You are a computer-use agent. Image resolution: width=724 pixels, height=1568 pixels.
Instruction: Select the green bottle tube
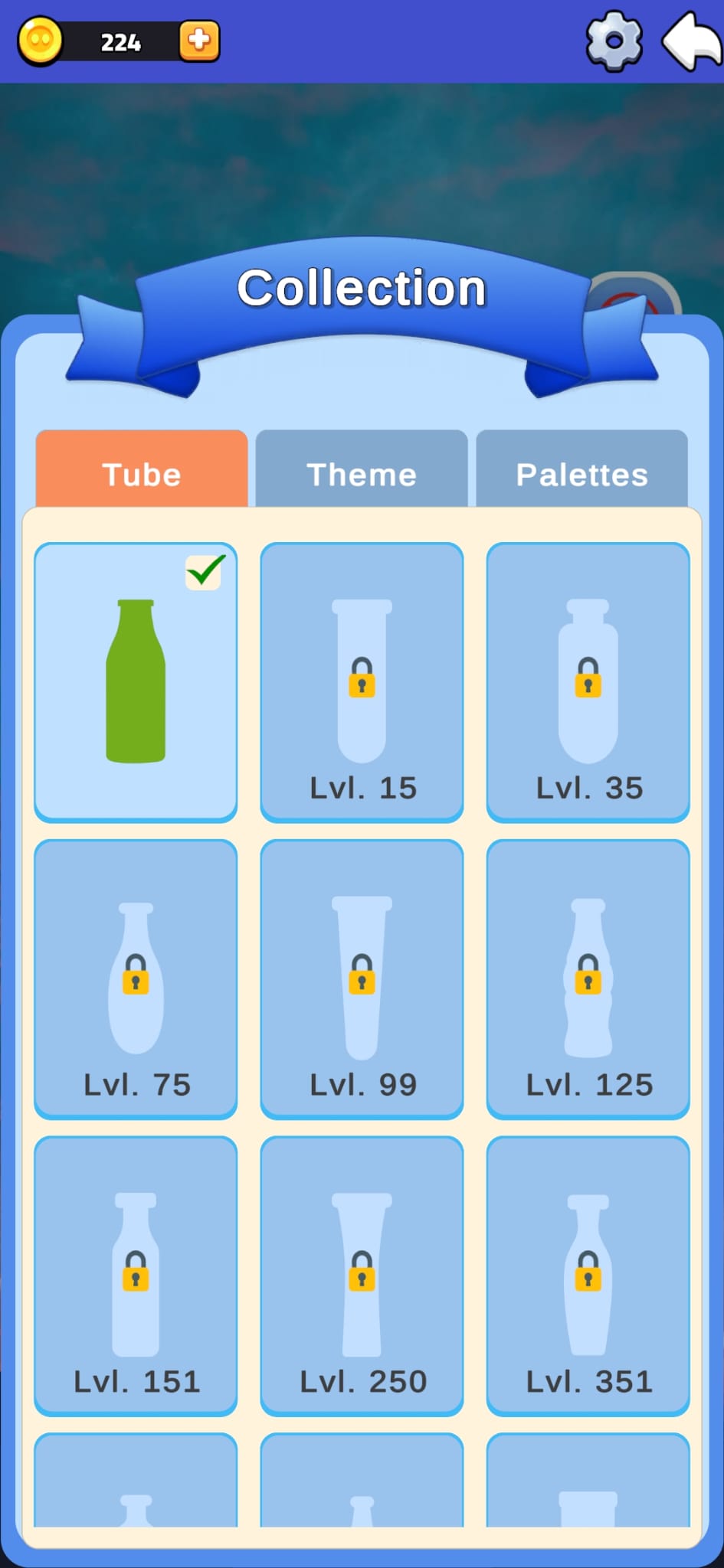136,682
